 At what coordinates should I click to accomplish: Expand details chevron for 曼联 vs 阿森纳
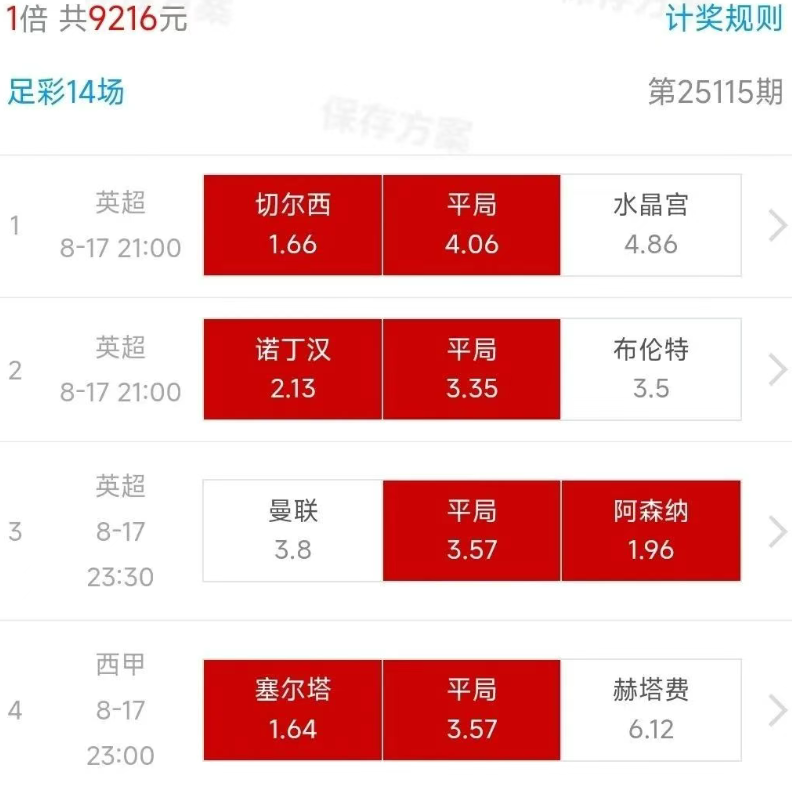777,532
